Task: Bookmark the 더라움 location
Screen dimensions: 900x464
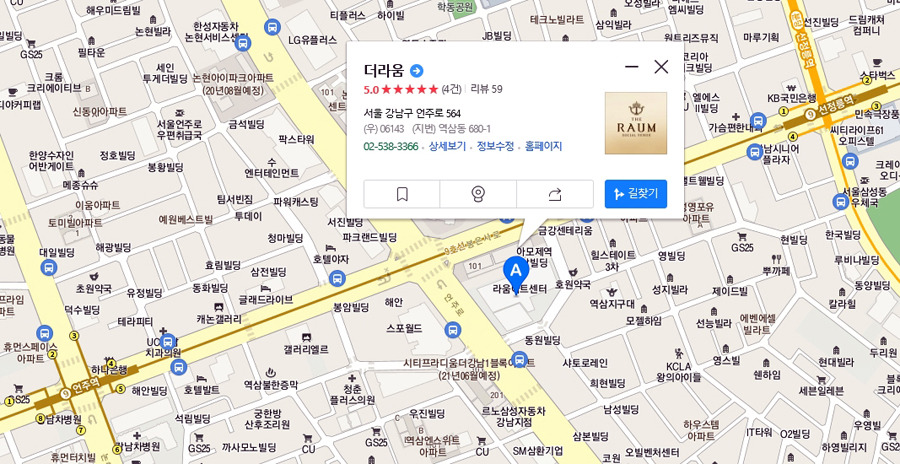Action: (x=402, y=194)
